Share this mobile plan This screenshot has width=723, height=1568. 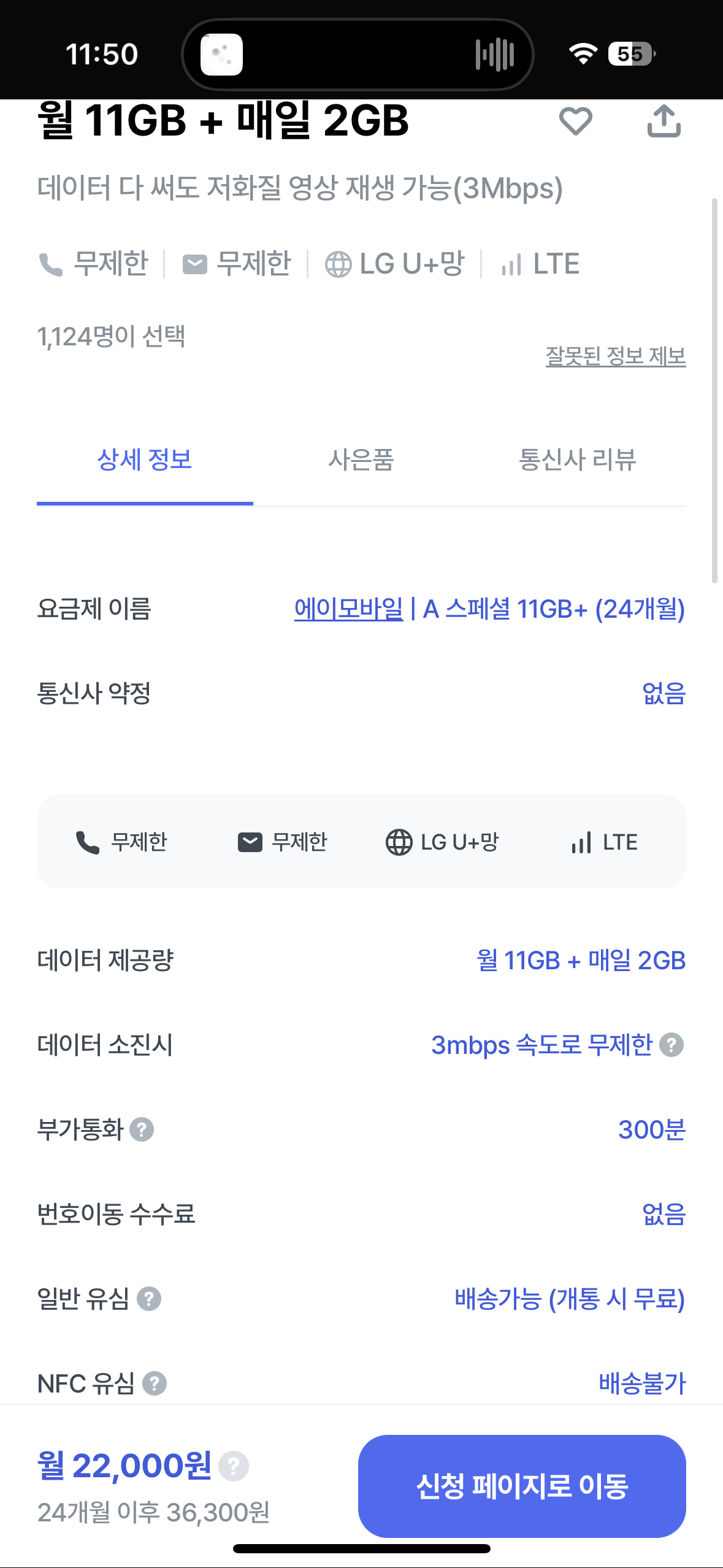(664, 121)
